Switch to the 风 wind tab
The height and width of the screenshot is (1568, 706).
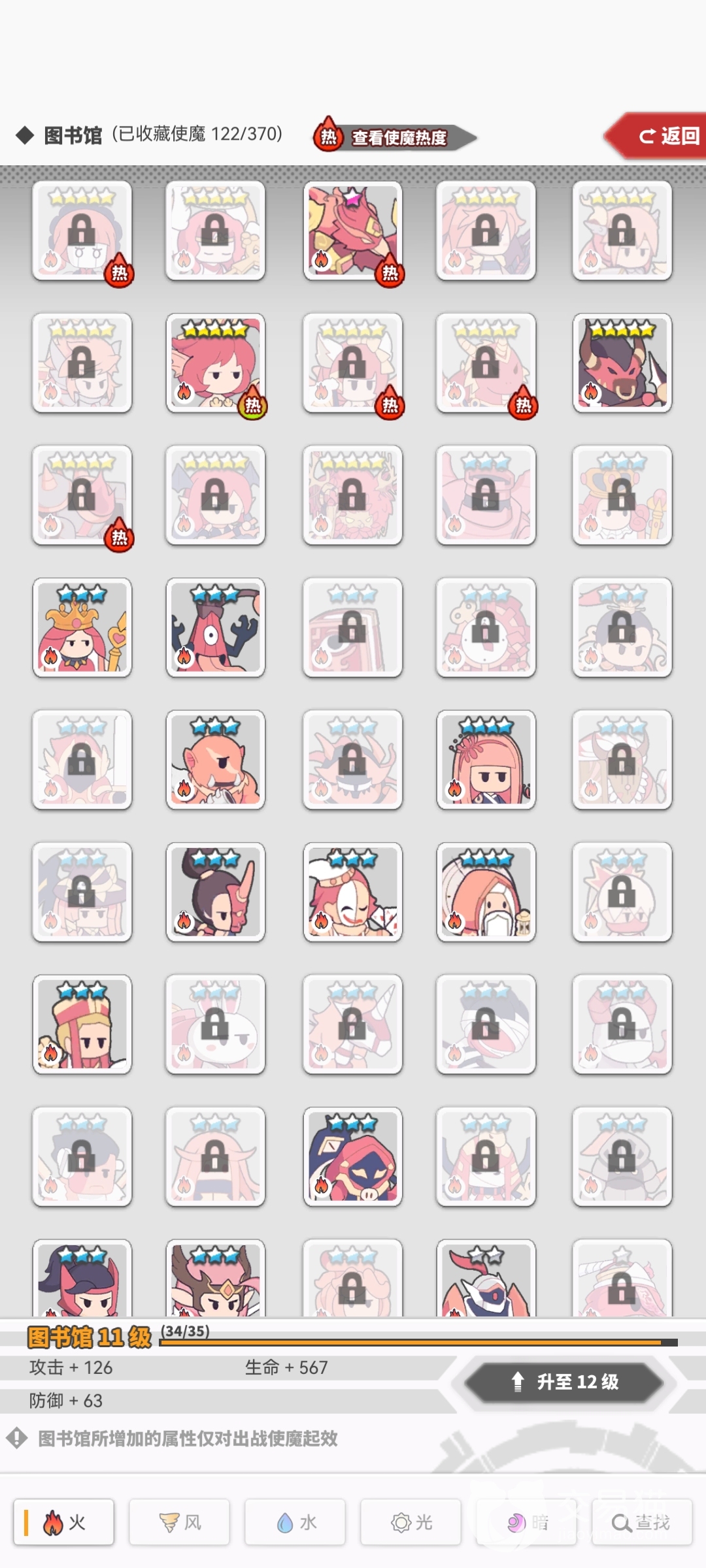coord(179,1522)
